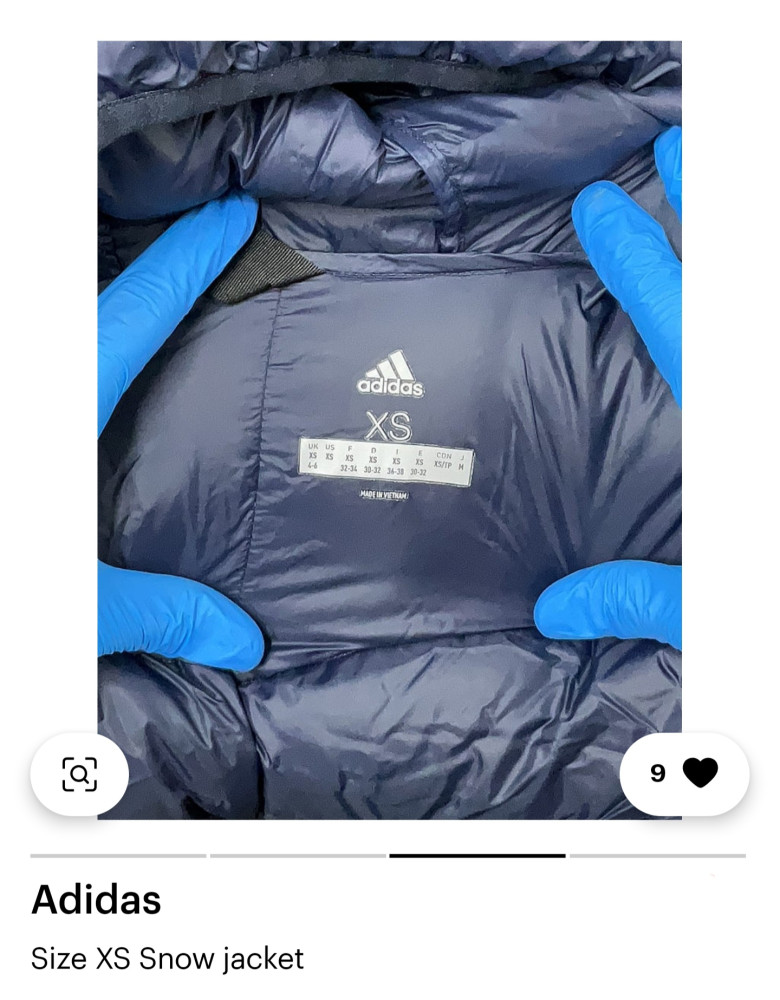Like this Adidas jacket listing
Image resolution: width=780 pixels, height=1000 pixels.
685,773
